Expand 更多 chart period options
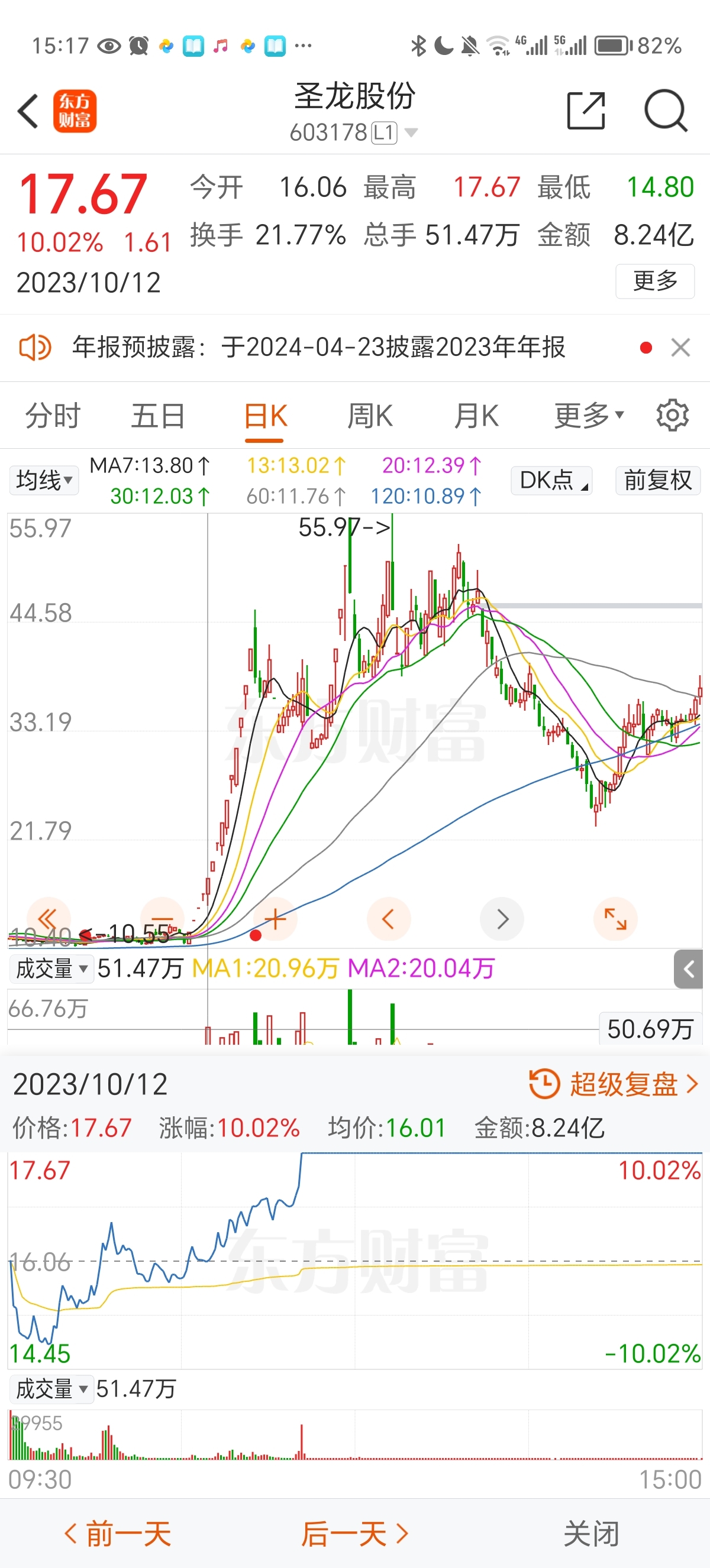This screenshot has height=1568, width=710. 586,414
